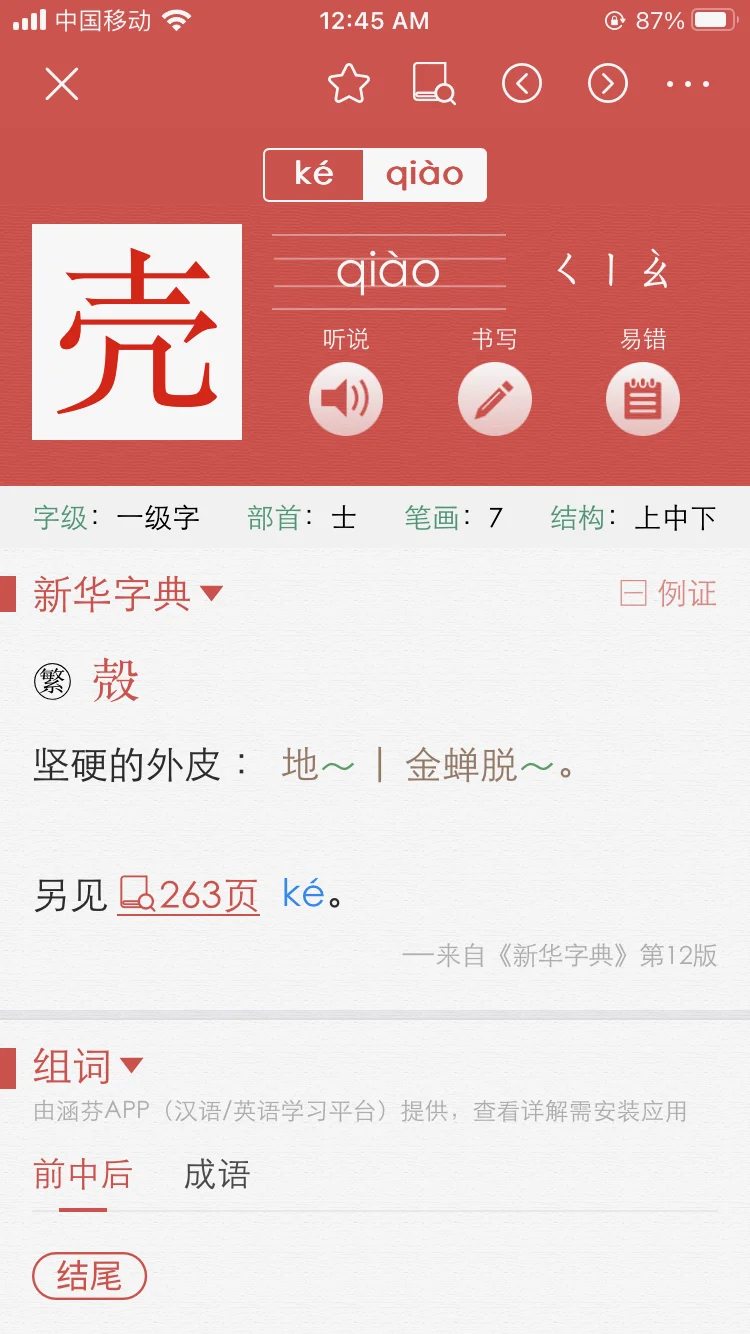Viewport: 750px width, 1334px height.
Task: Collapse the 例证 examples
Action: [668, 594]
